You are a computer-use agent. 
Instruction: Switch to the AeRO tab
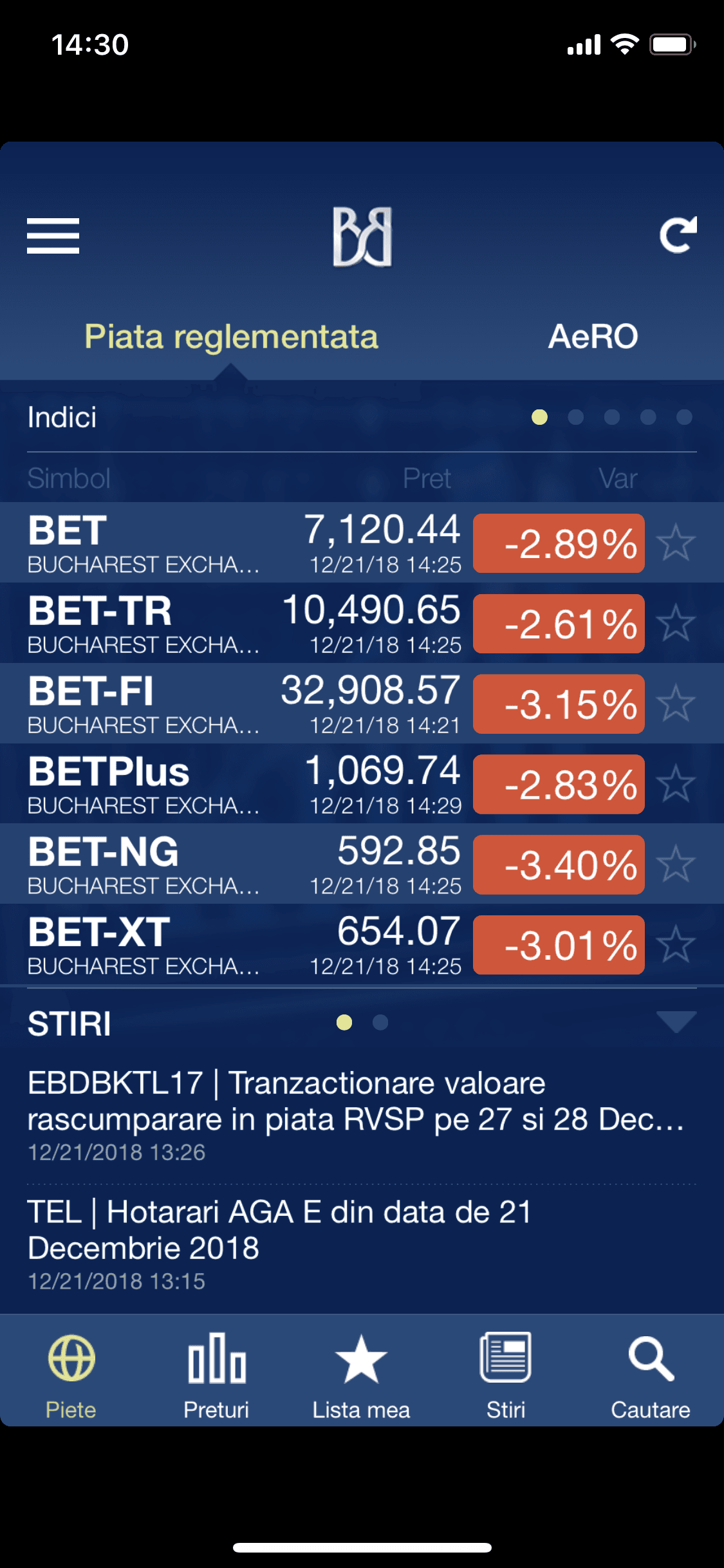point(593,337)
